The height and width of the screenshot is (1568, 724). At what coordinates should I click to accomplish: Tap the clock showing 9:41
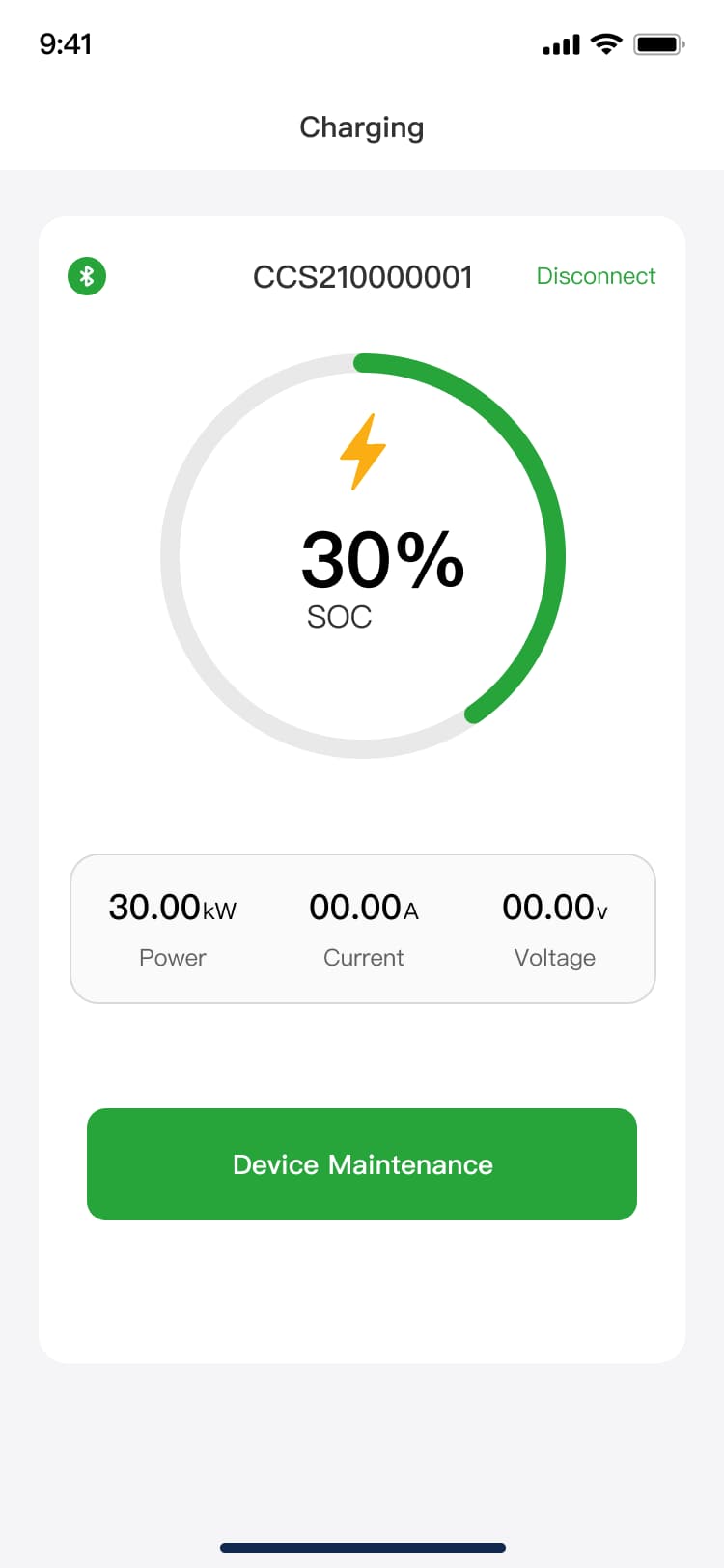(64, 43)
